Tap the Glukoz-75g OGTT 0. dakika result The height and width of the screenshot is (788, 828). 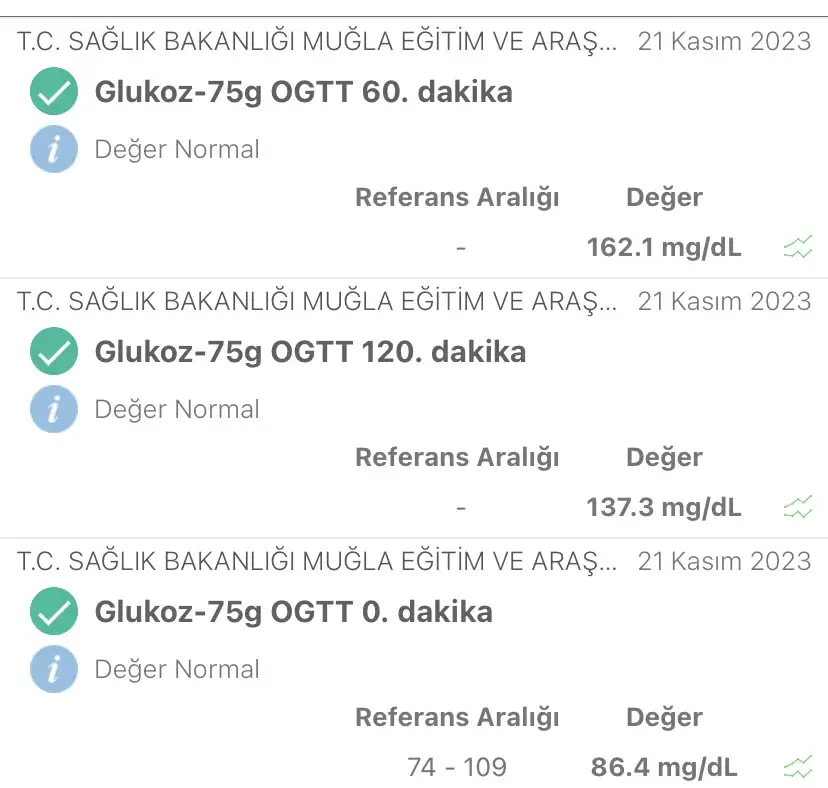293,612
